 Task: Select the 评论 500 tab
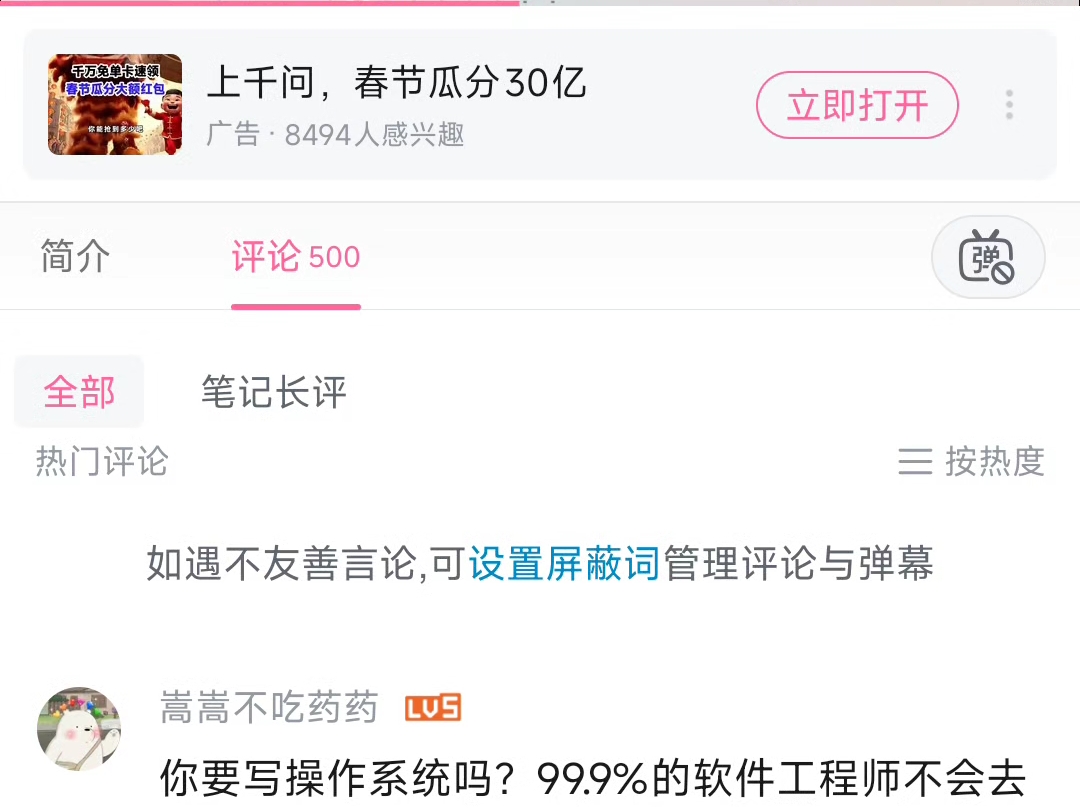(295, 258)
